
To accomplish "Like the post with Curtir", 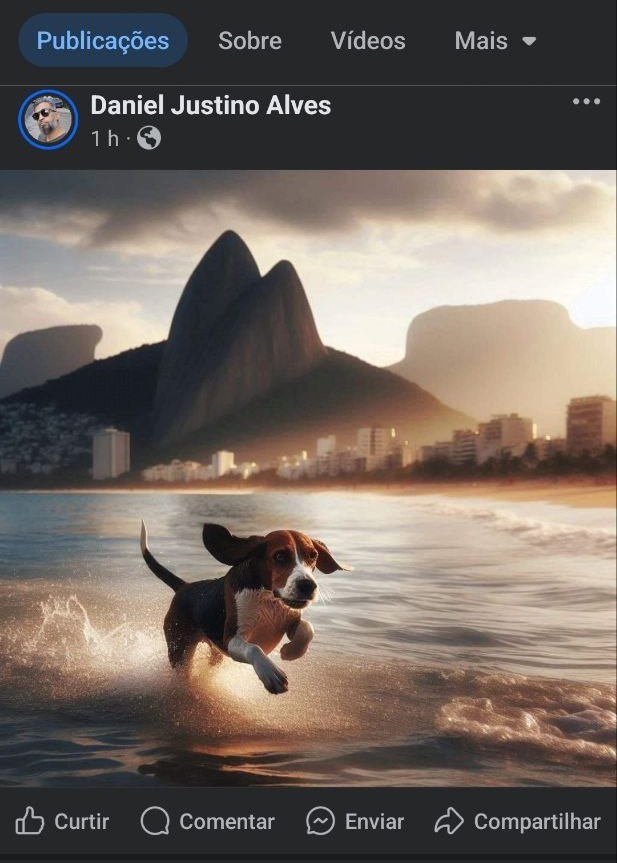I will (x=62, y=822).
